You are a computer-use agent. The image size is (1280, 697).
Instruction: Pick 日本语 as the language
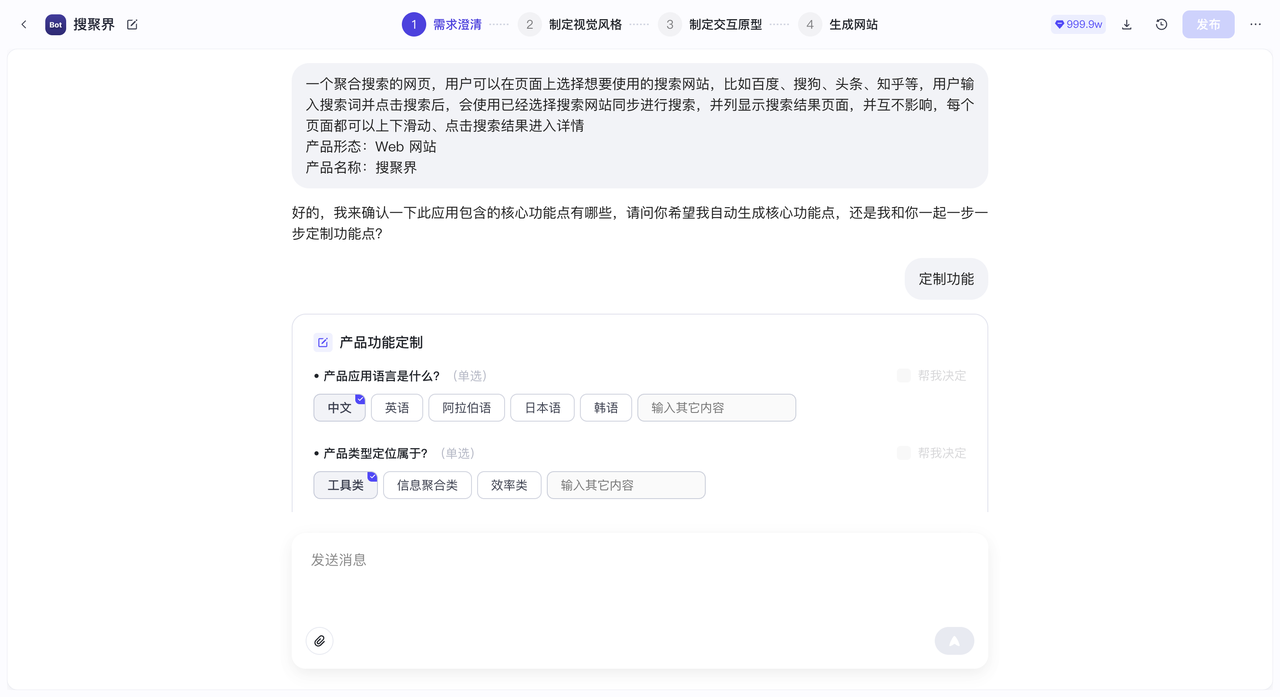[543, 408]
